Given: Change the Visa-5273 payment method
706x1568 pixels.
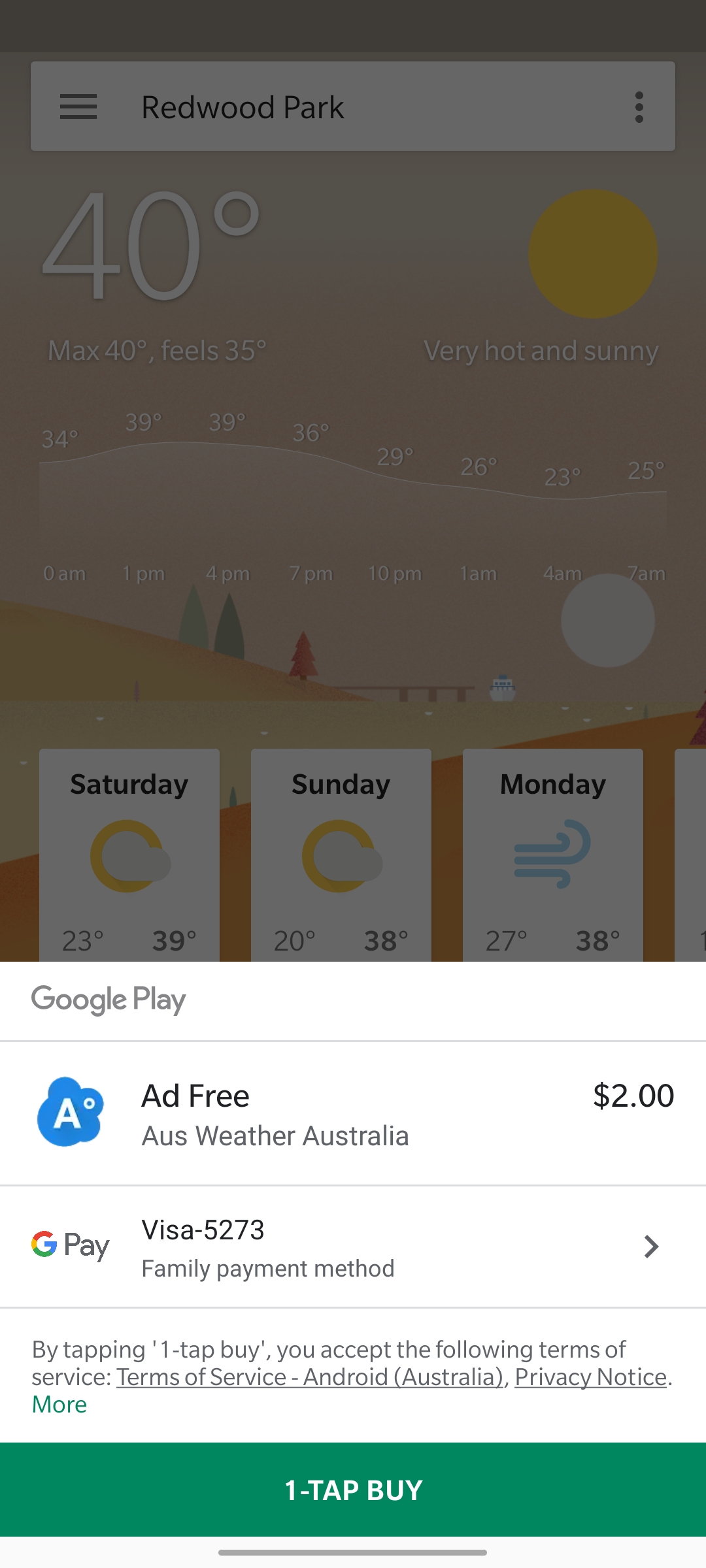Looking at the screenshot, I should pyautogui.click(x=353, y=1247).
